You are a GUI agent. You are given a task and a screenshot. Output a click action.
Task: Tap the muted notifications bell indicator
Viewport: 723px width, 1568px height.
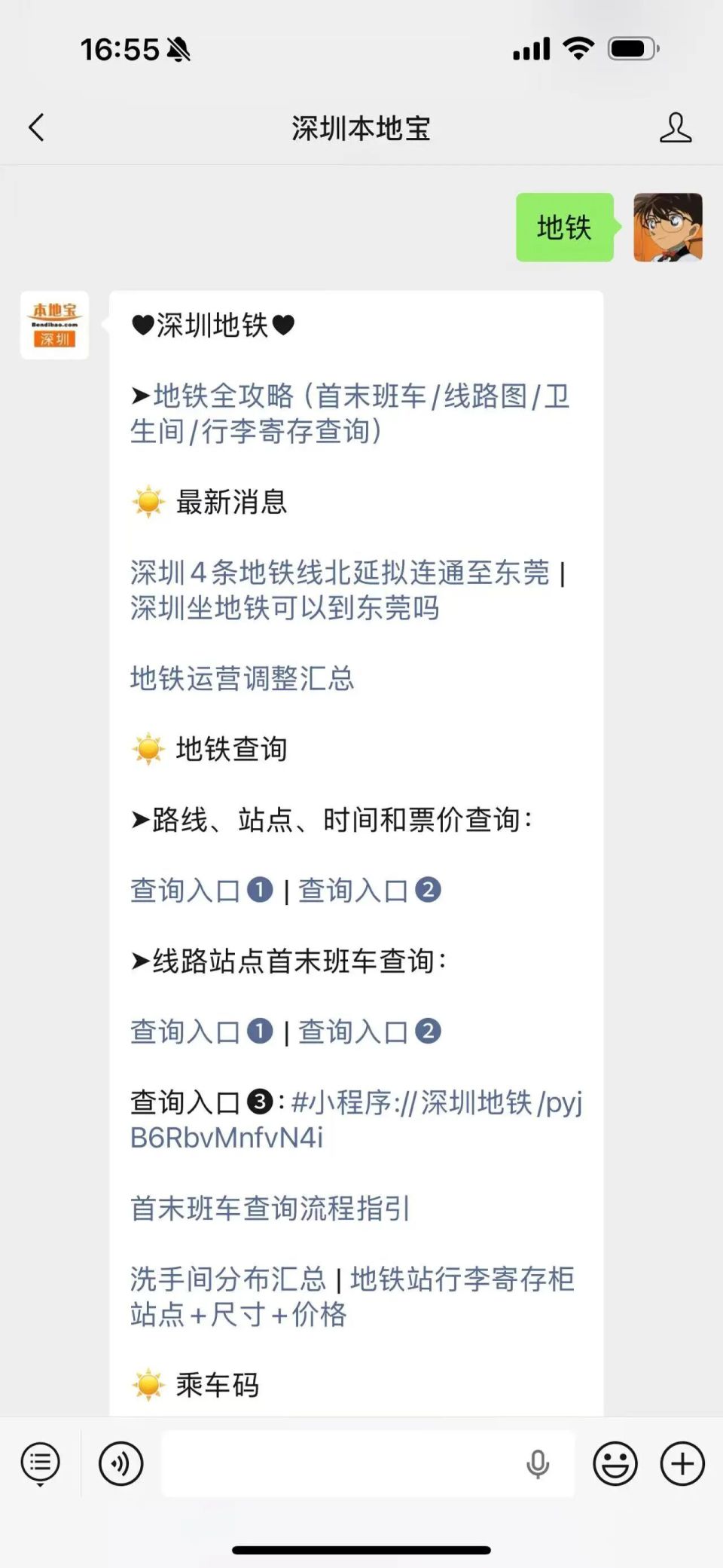pyautogui.click(x=178, y=50)
